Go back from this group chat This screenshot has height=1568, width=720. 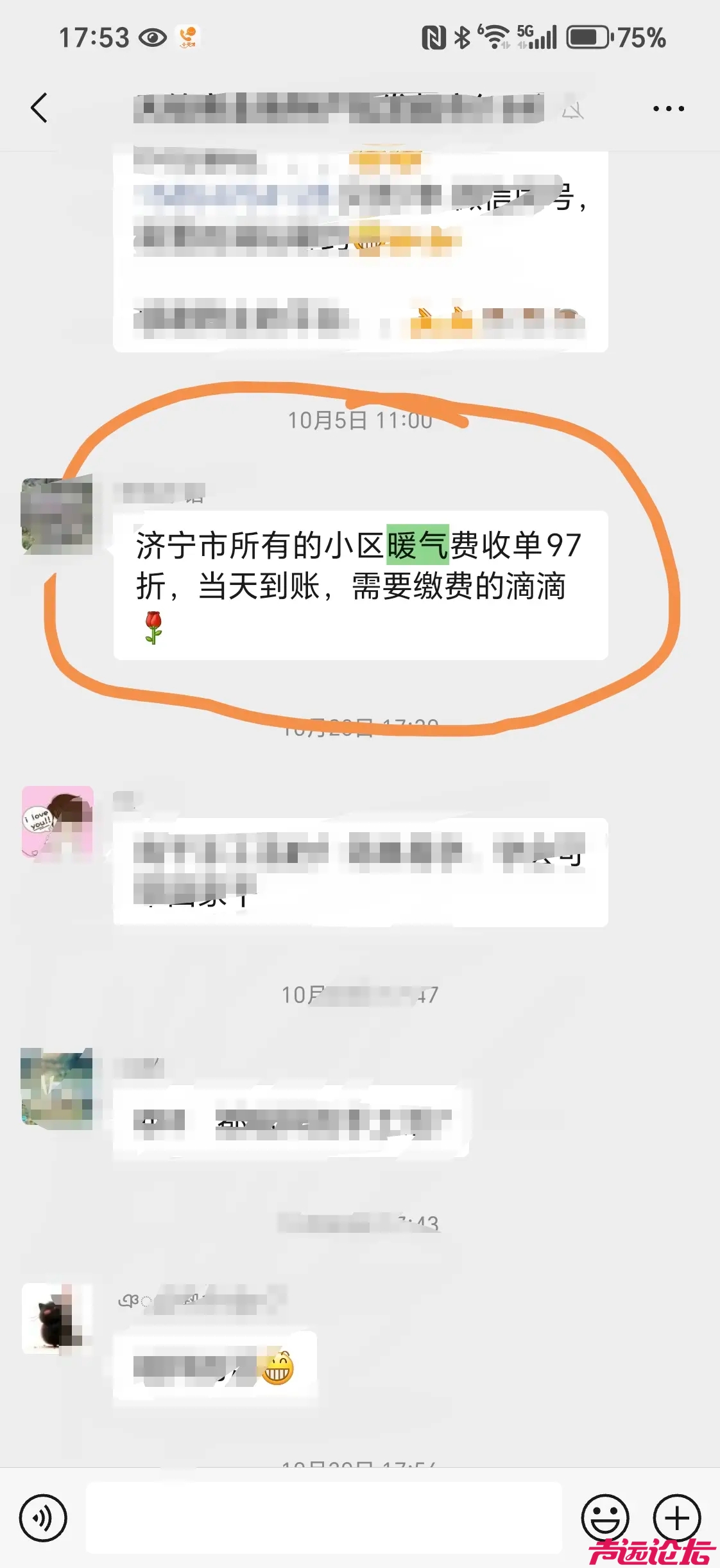[39, 108]
